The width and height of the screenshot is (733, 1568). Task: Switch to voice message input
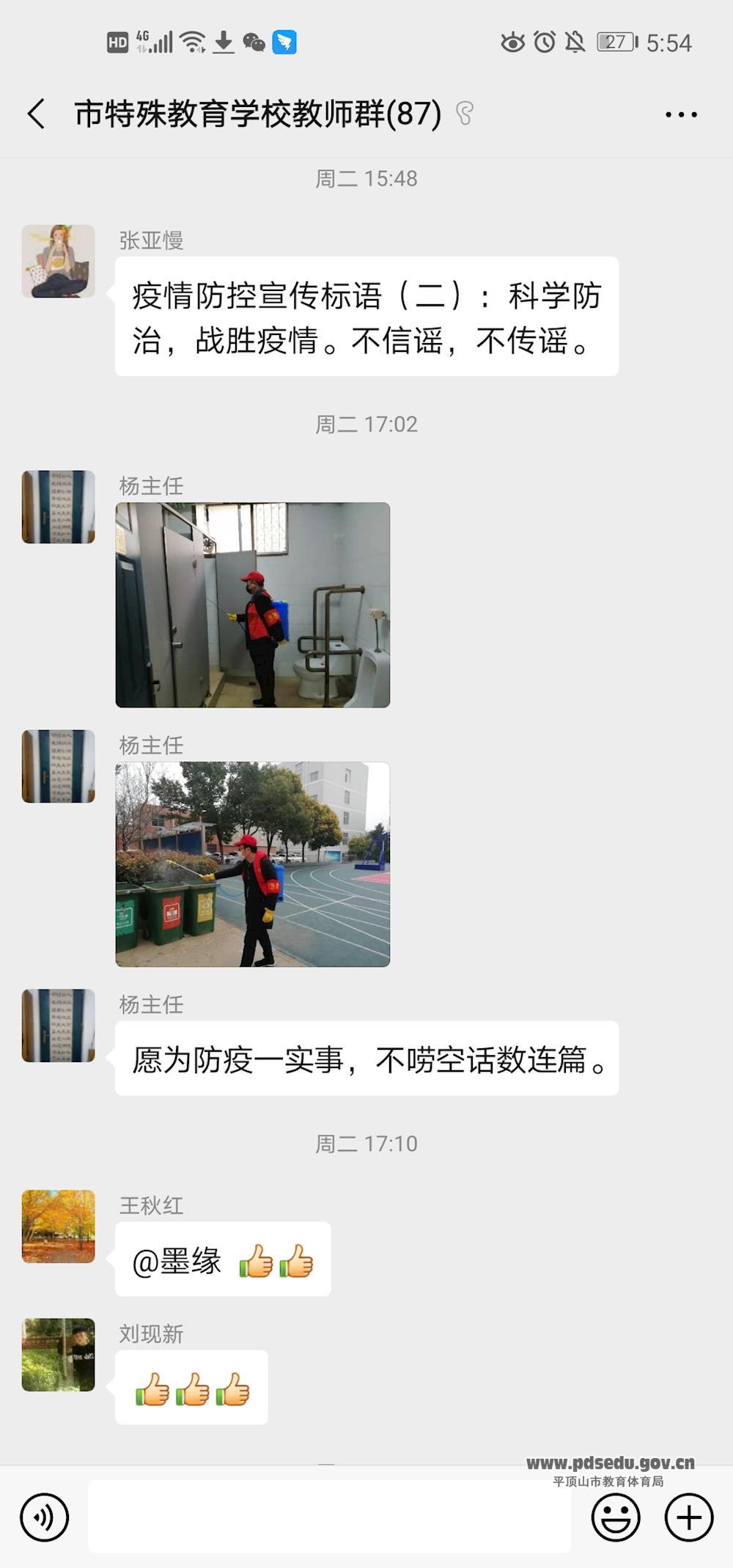45,1517
